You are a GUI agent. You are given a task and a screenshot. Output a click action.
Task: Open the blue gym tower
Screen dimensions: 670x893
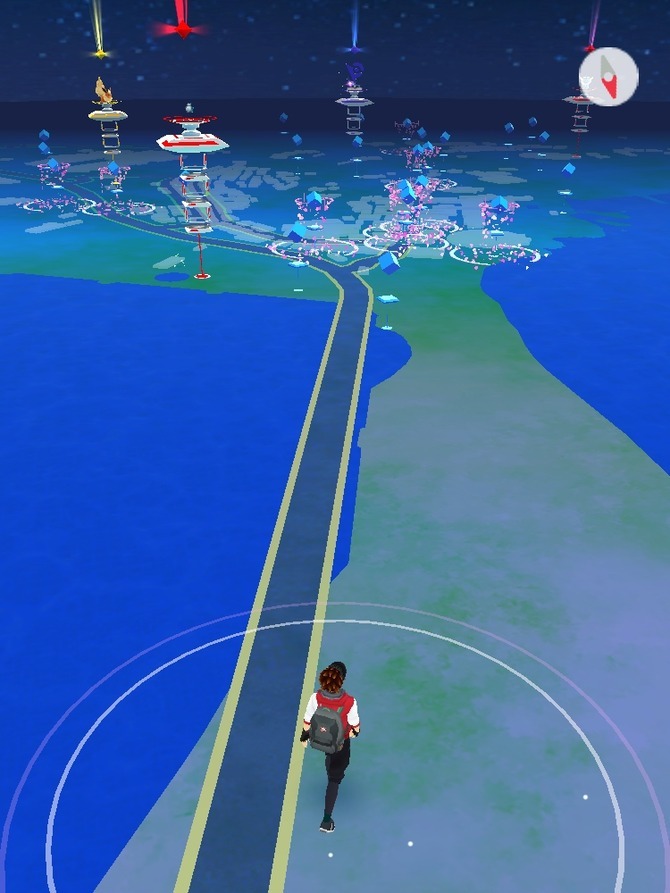tap(354, 97)
